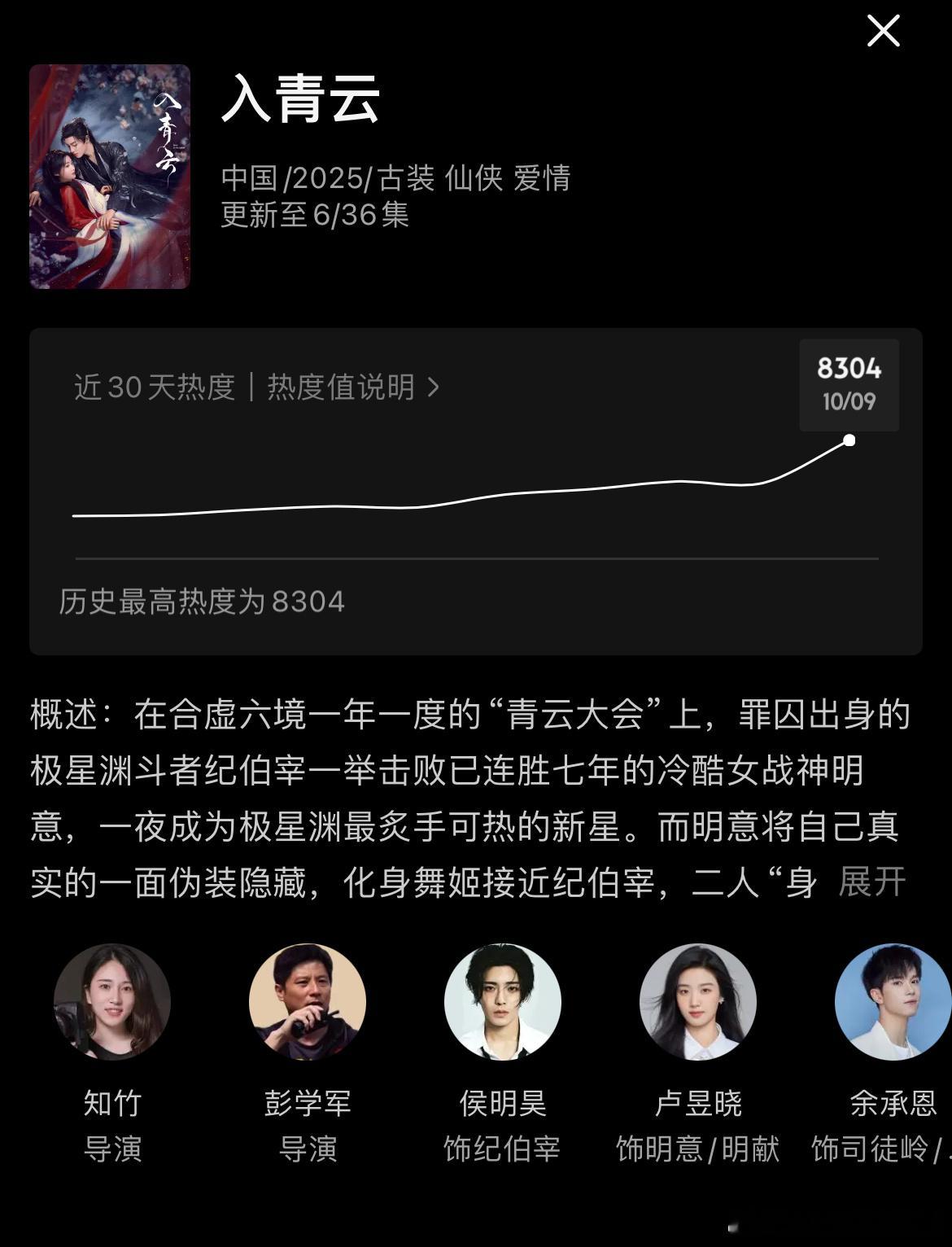Tap the 入青云 poster thumbnail

pos(110,177)
